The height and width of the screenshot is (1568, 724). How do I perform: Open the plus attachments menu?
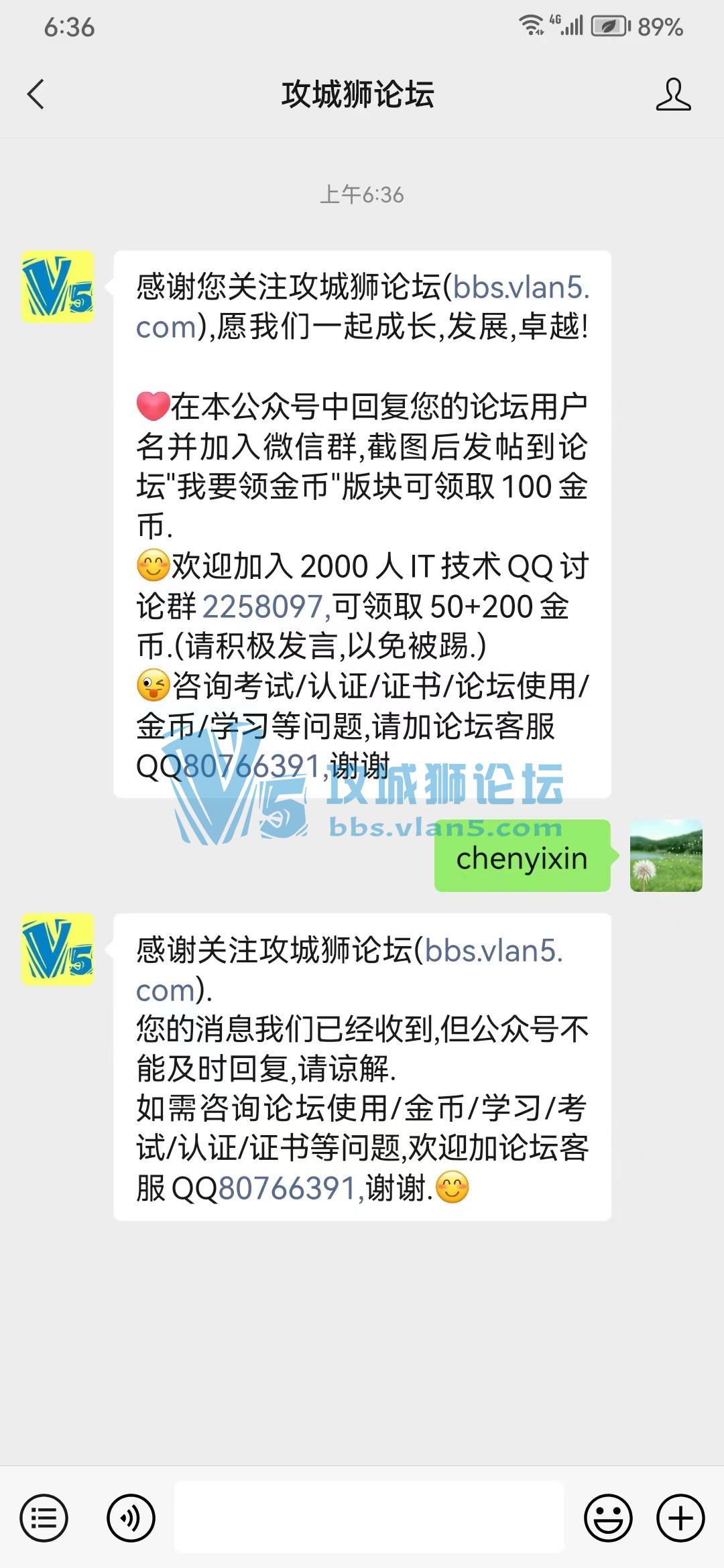[x=680, y=1518]
